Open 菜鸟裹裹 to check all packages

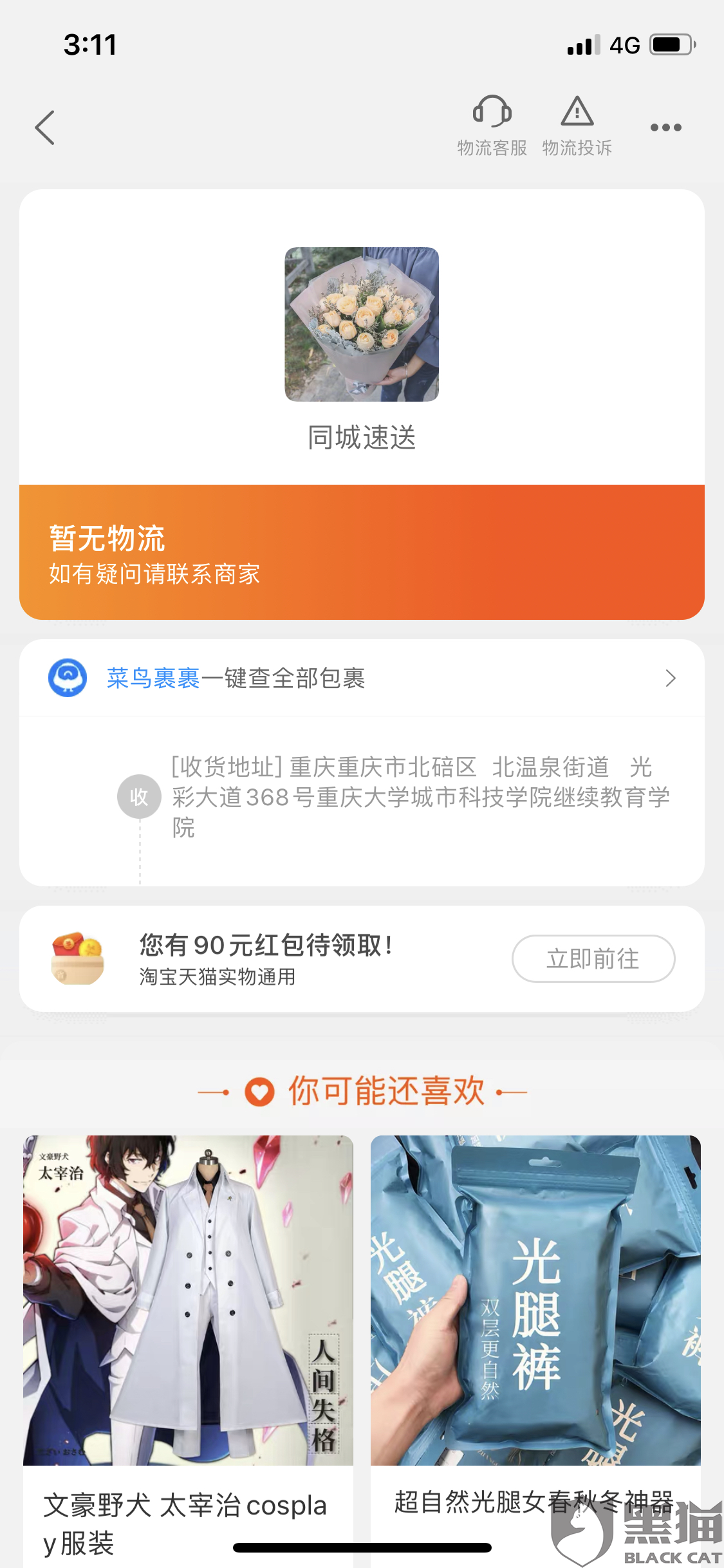362,678
